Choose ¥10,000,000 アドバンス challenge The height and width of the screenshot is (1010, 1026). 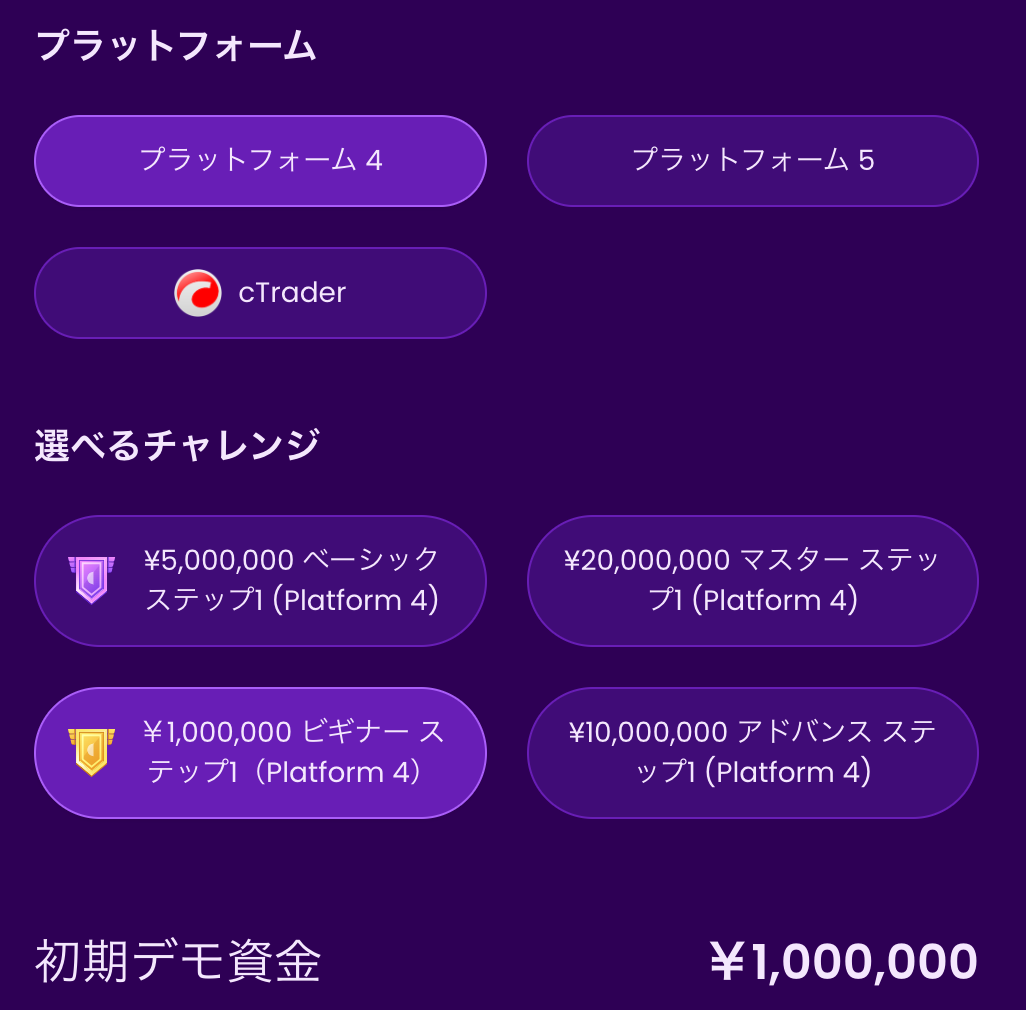(x=752, y=752)
